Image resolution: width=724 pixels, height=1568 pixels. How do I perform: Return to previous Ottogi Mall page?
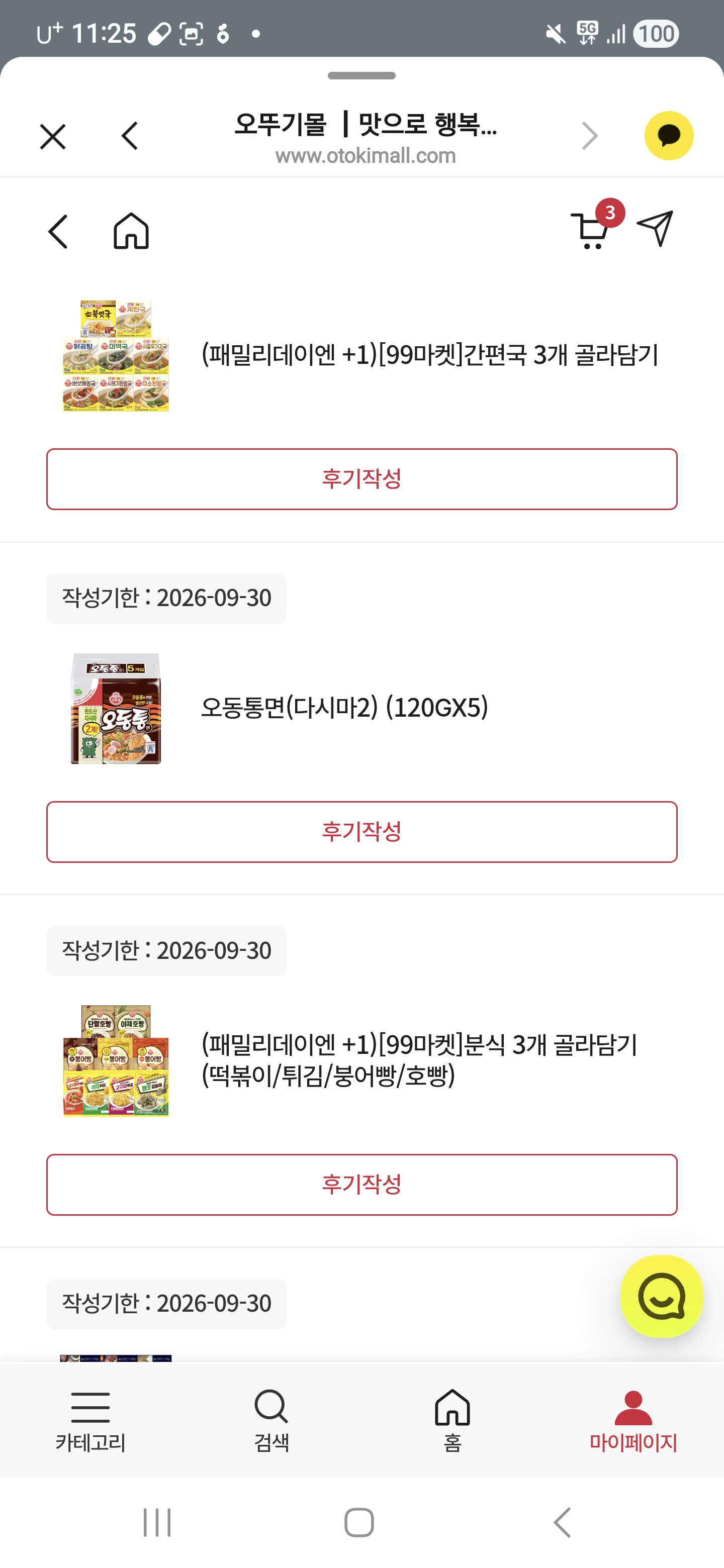[58, 231]
